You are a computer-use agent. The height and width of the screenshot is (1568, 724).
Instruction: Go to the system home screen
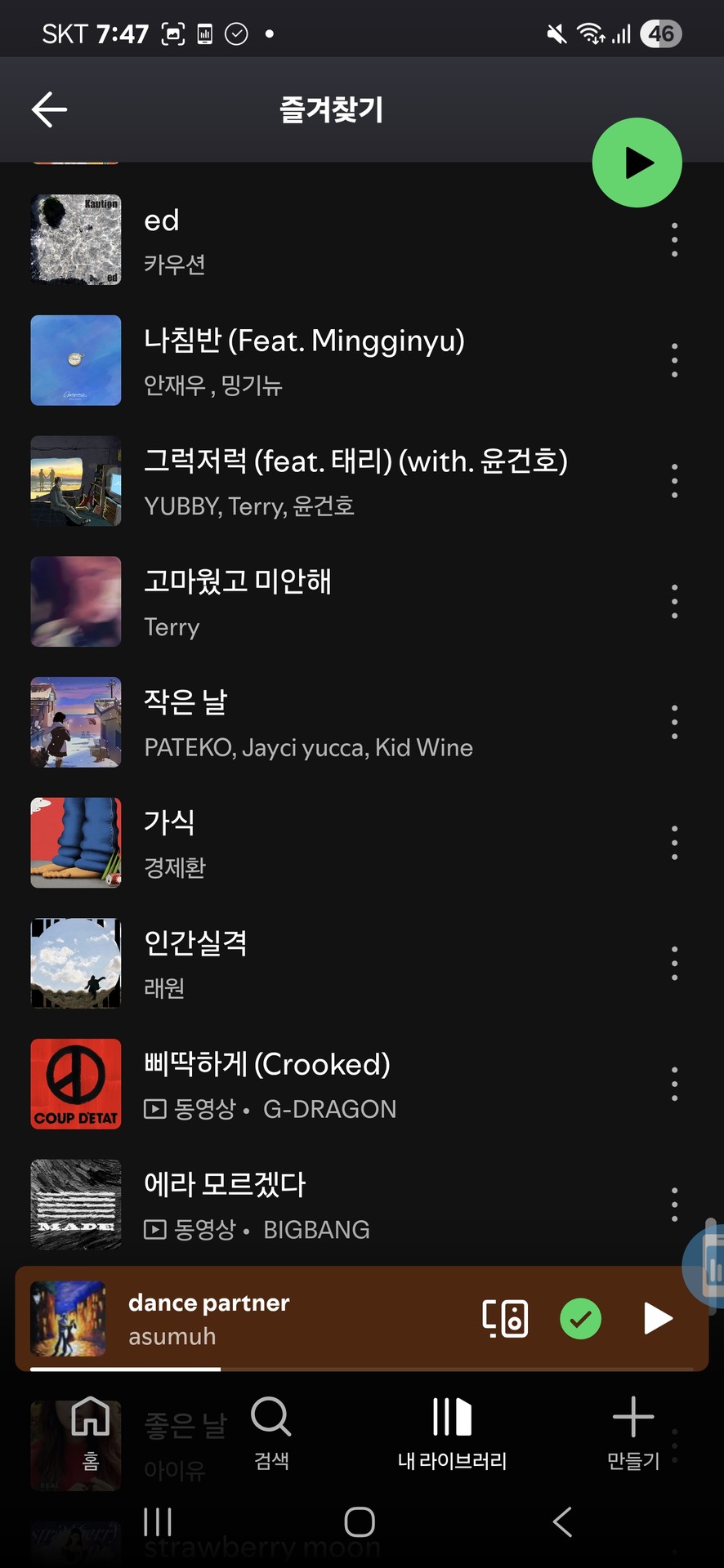pyautogui.click(x=360, y=1522)
